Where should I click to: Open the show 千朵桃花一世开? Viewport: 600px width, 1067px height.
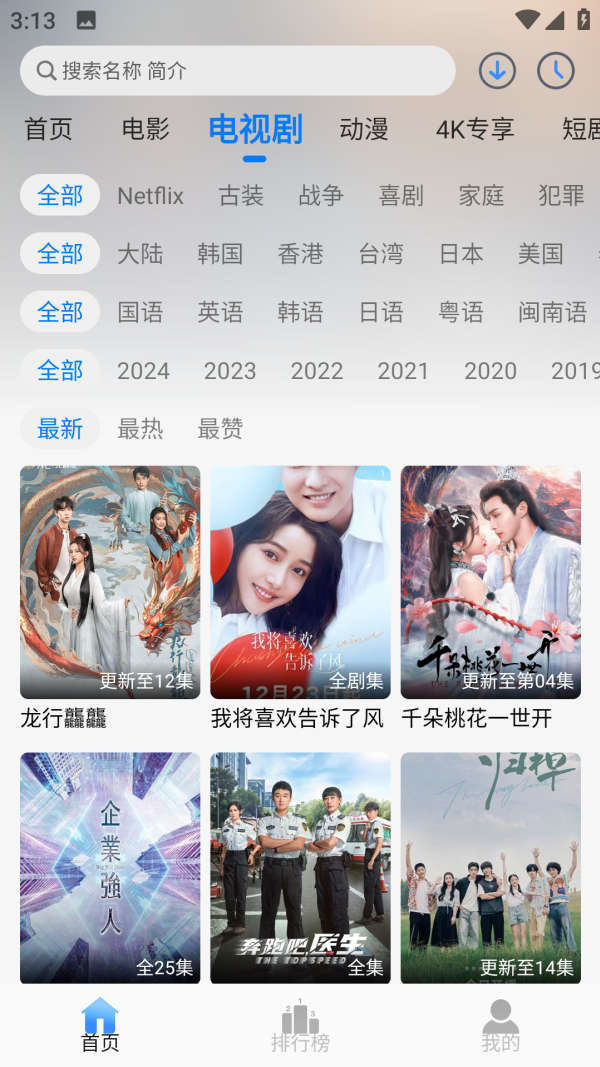point(490,582)
